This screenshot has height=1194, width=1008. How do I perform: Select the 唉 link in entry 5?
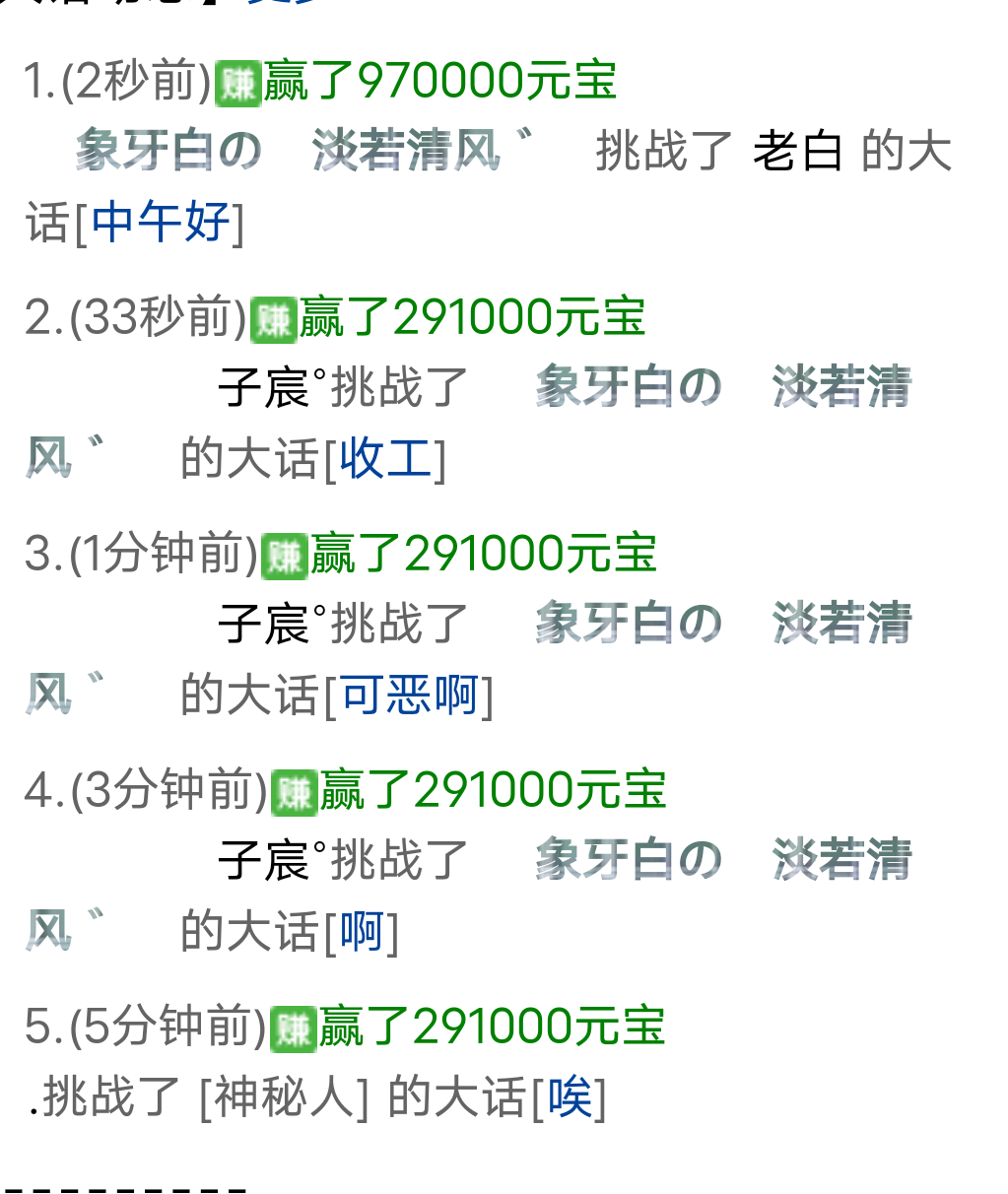570,1096
